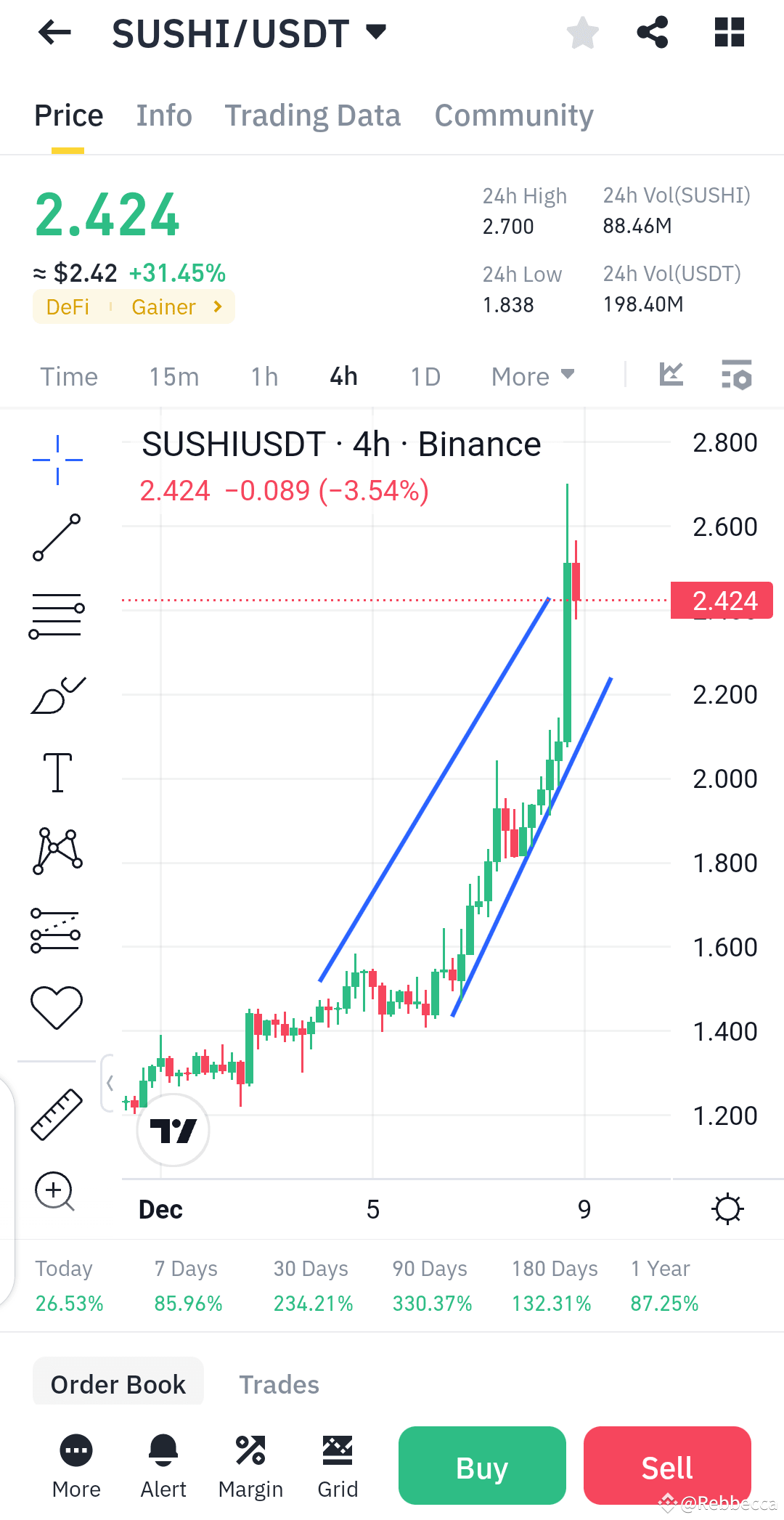Open the More timeframe dropdown

point(532,375)
